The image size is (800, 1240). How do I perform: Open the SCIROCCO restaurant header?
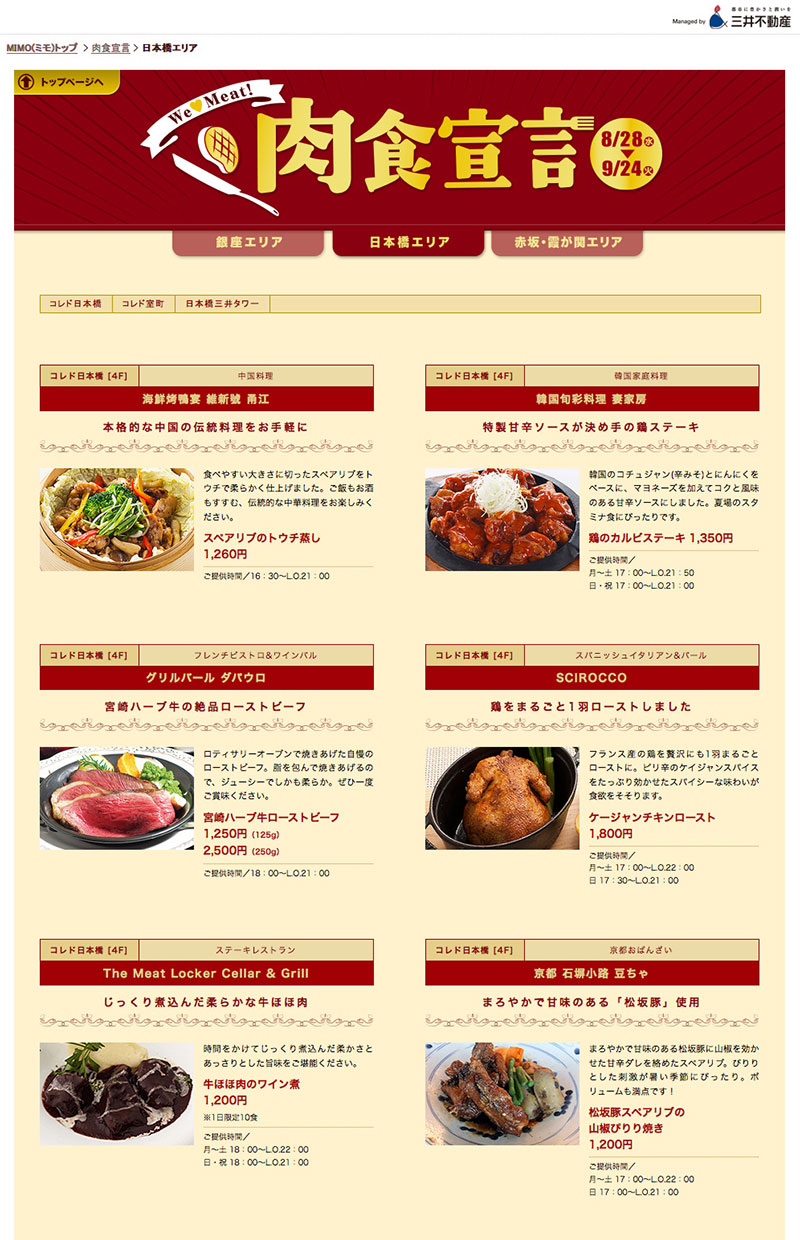(591, 678)
